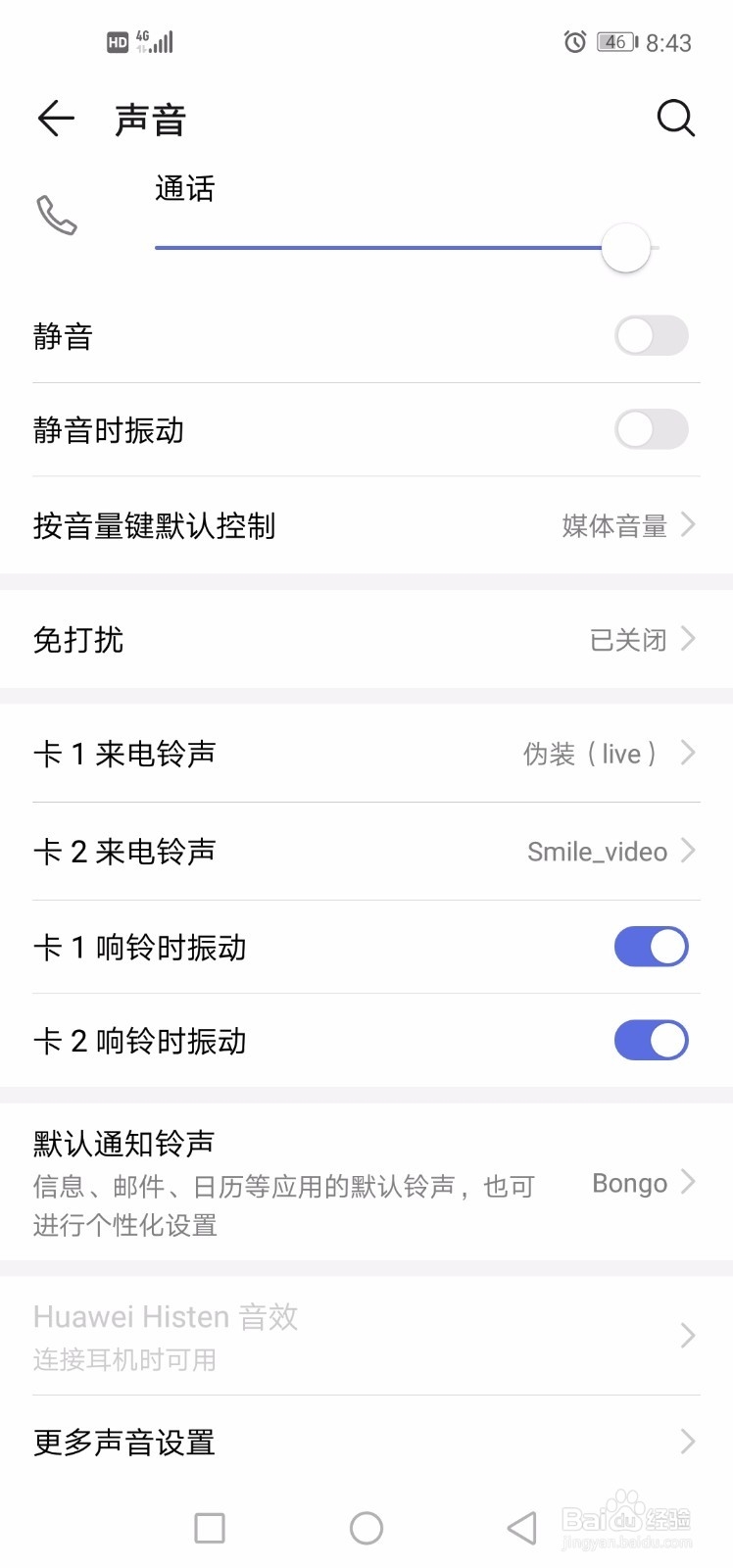Tap the alarm clock status bar icon
This screenshot has height=1568, width=733.
click(571, 42)
